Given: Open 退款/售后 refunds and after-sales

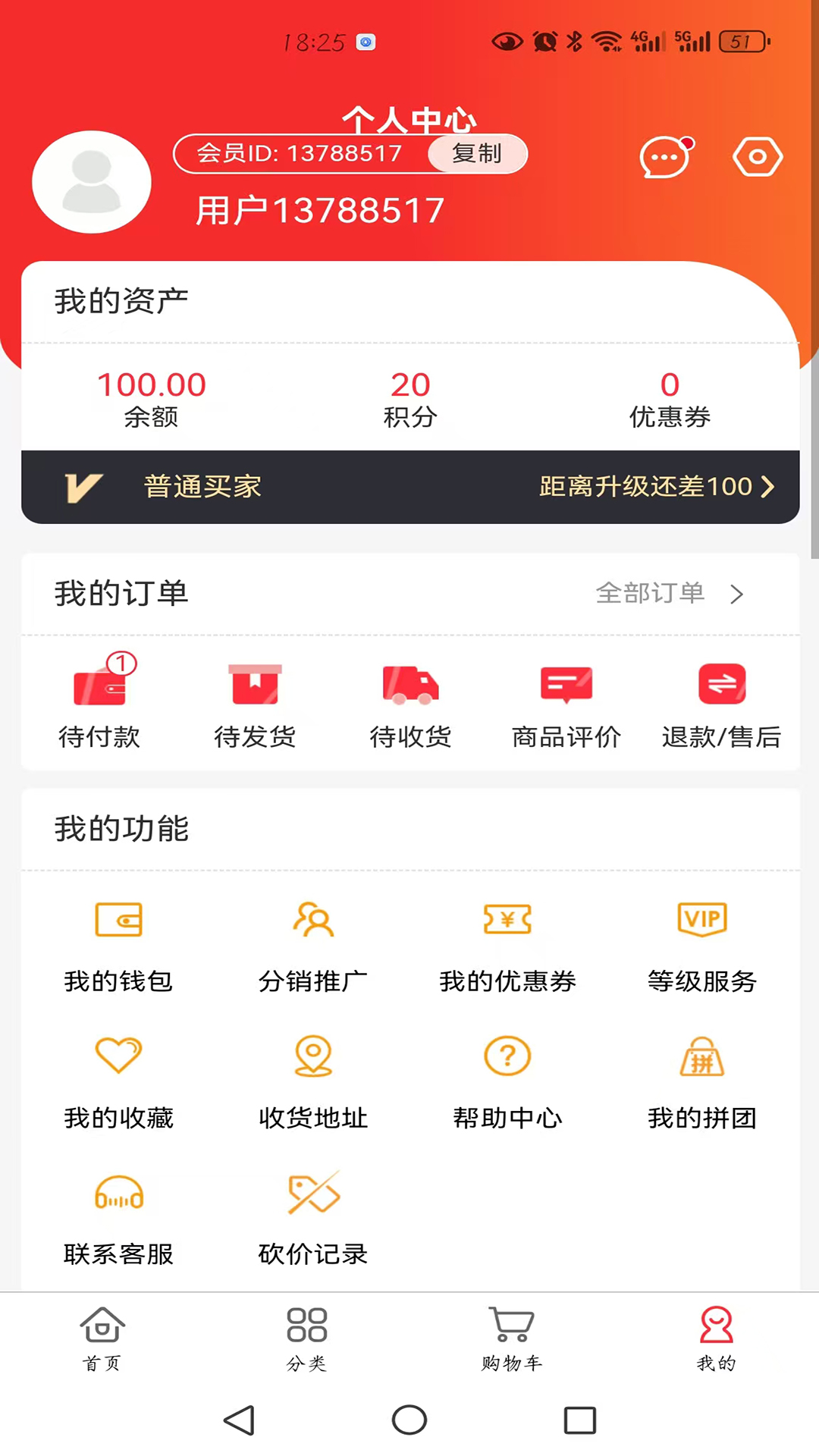Looking at the screenshot, I should (721, 701).
